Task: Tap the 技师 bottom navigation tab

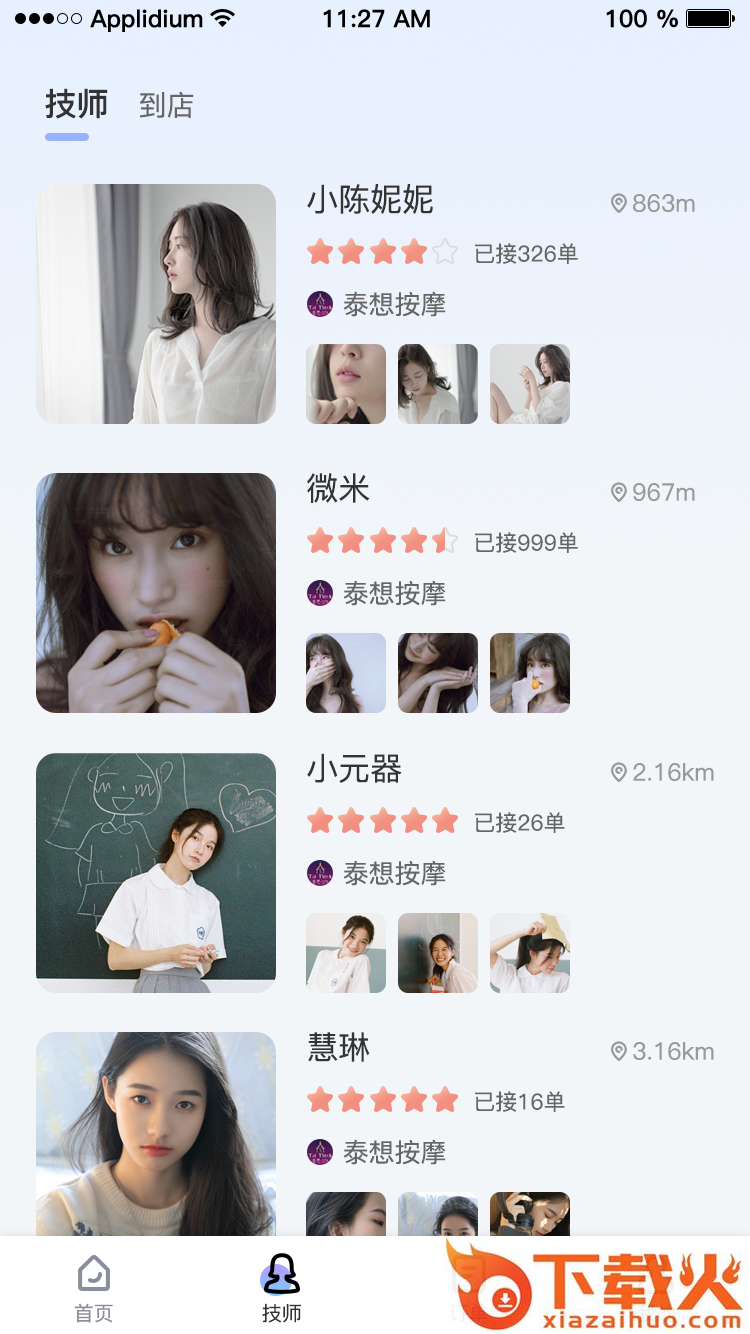Action: (x=281, y=1290)
